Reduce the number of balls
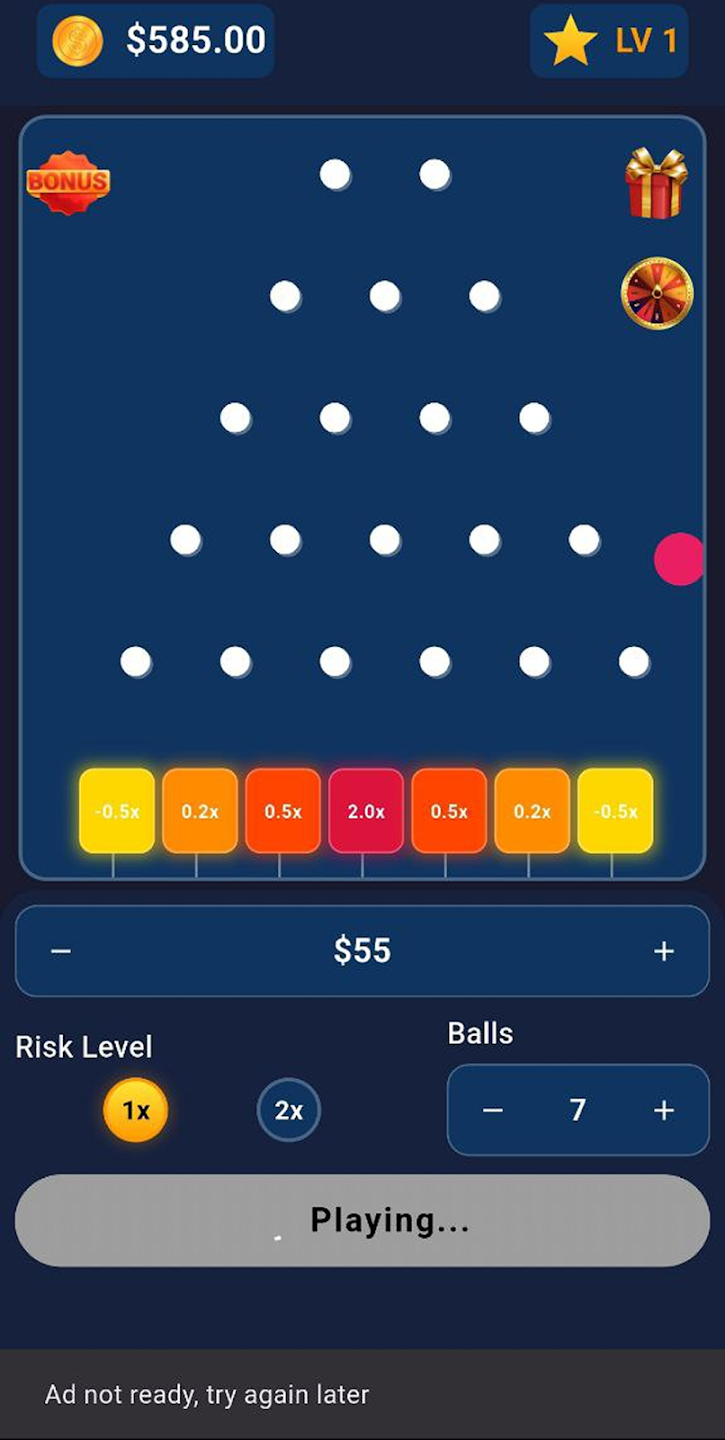Image resolution: width=725 pixels, height=1440 pixels. coord(493,1110)
